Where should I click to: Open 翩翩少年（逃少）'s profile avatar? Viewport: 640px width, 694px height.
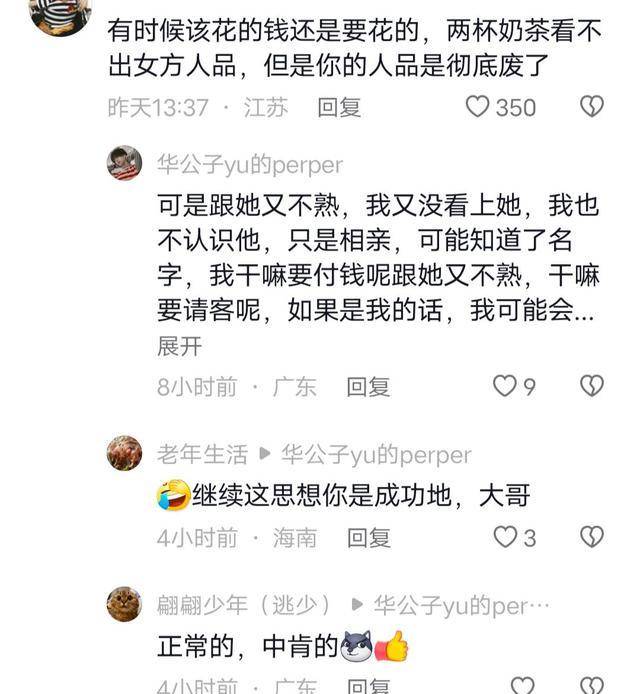[x=125, y=604]
